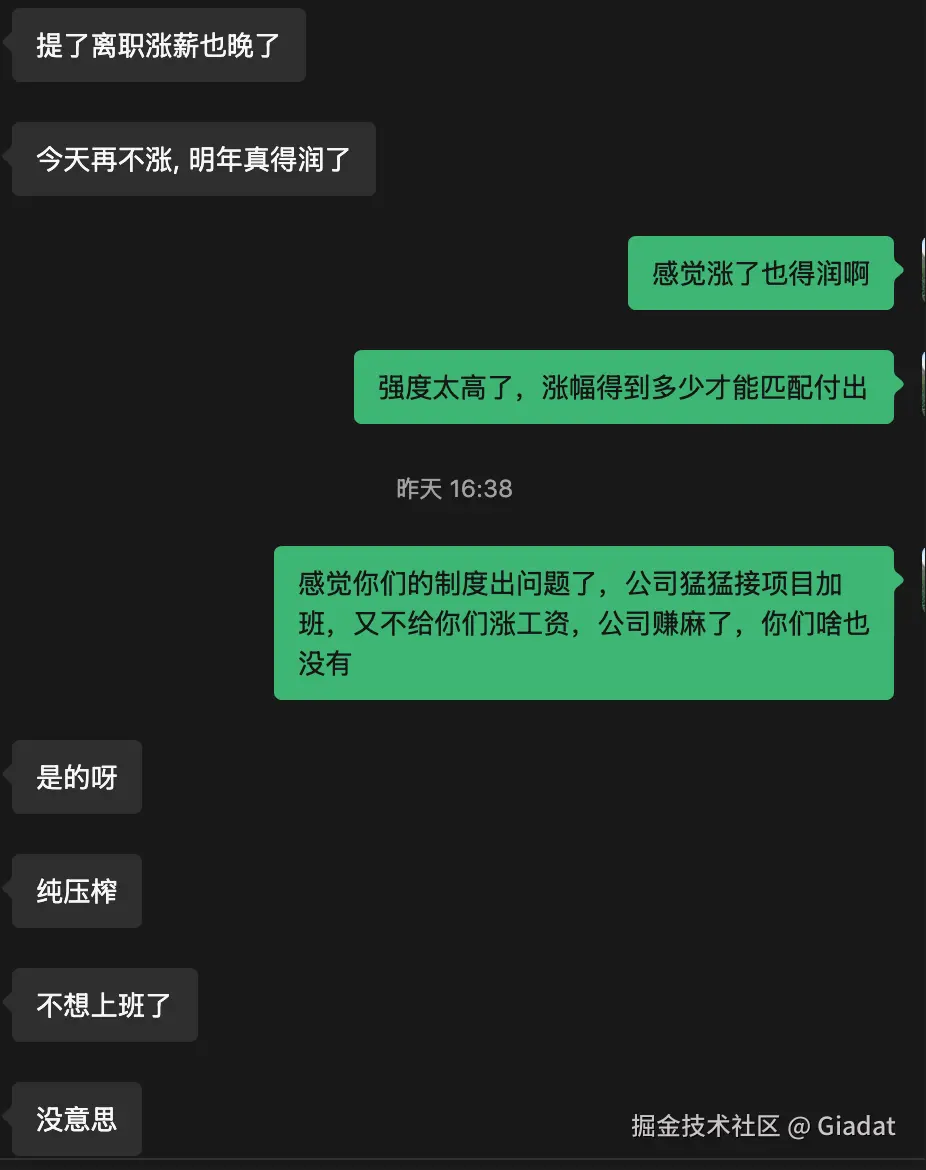Click the bubble "纯压榨"

(76, 891)
